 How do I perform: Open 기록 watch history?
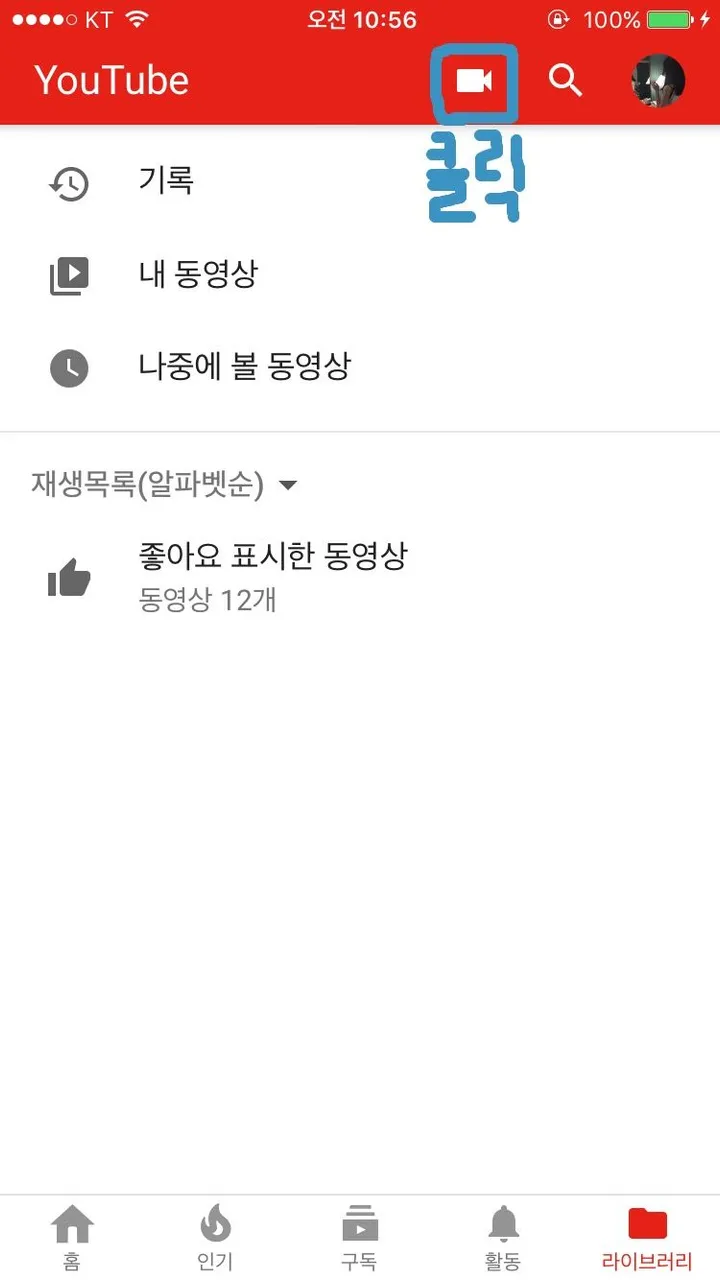[x=165, y=182]
